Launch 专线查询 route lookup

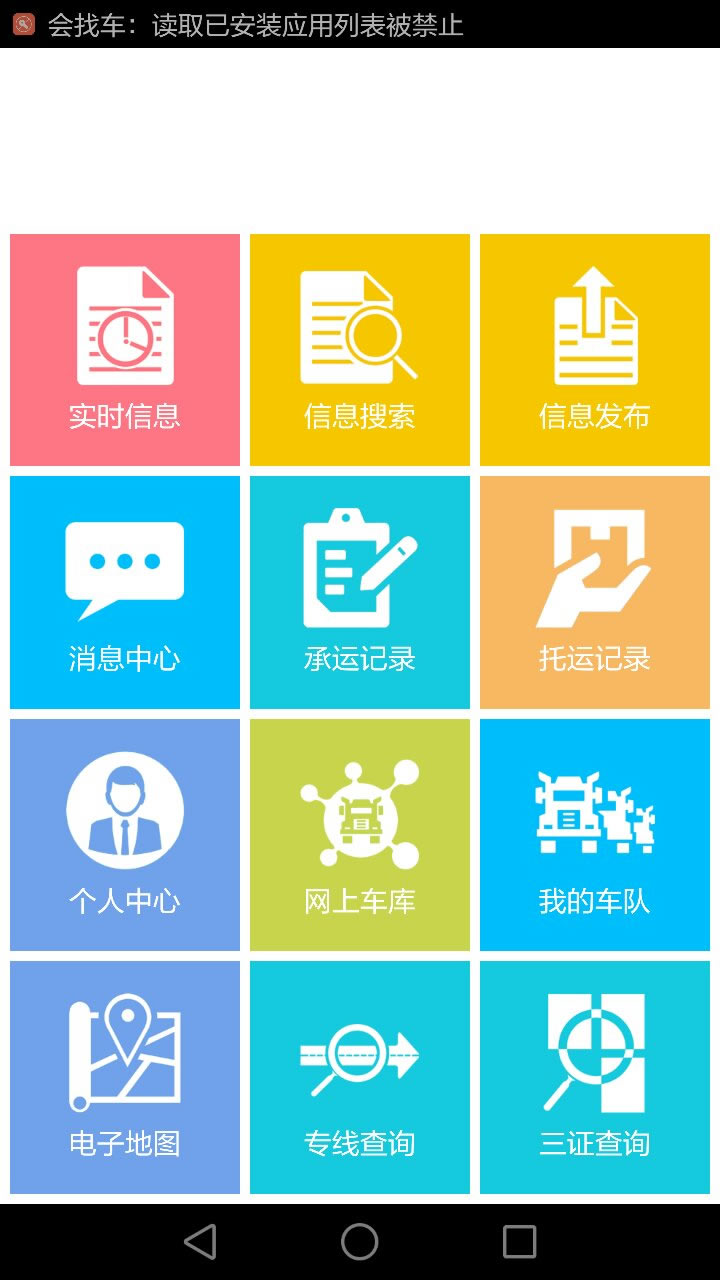[x=360, y=1077]
